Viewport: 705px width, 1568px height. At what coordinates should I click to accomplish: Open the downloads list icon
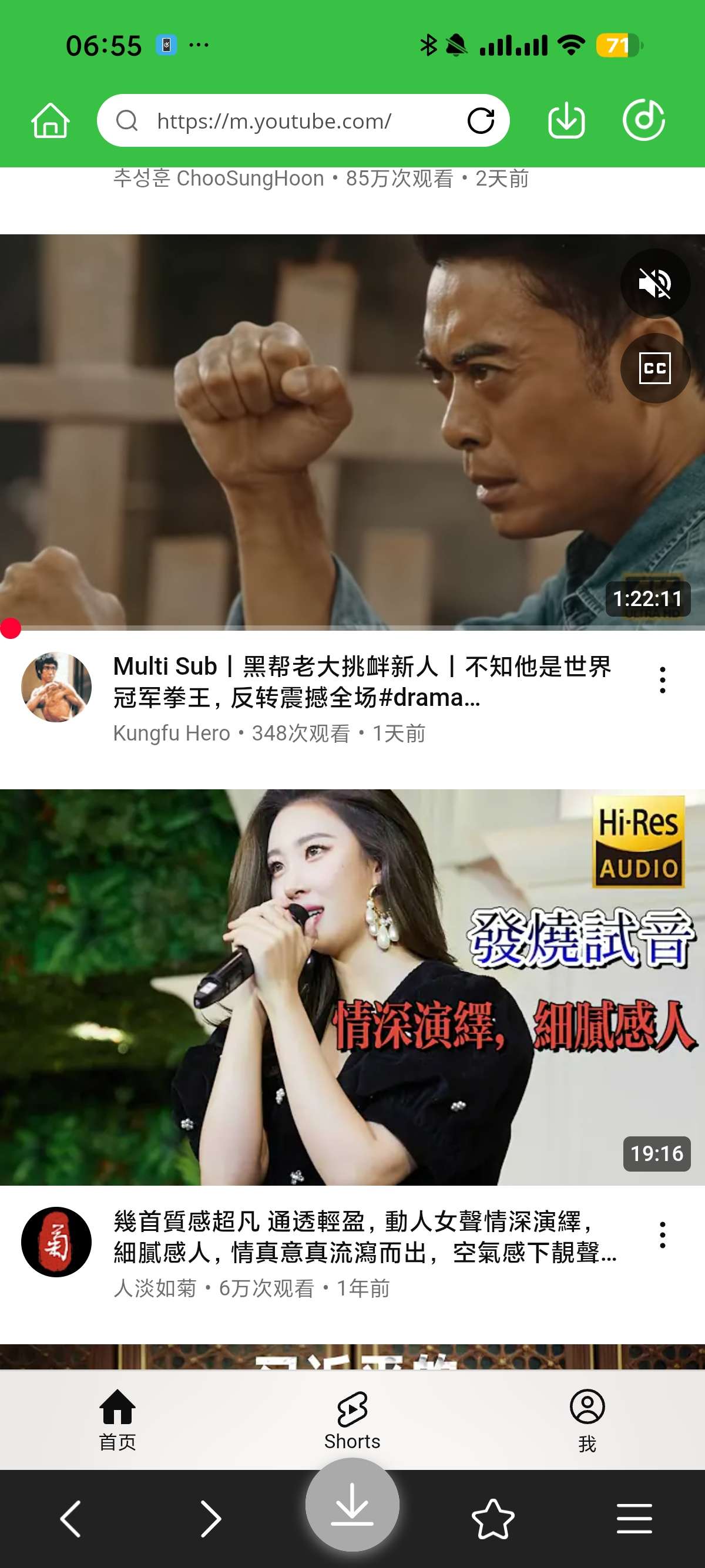pyautogui.click(x=566, y=120)
